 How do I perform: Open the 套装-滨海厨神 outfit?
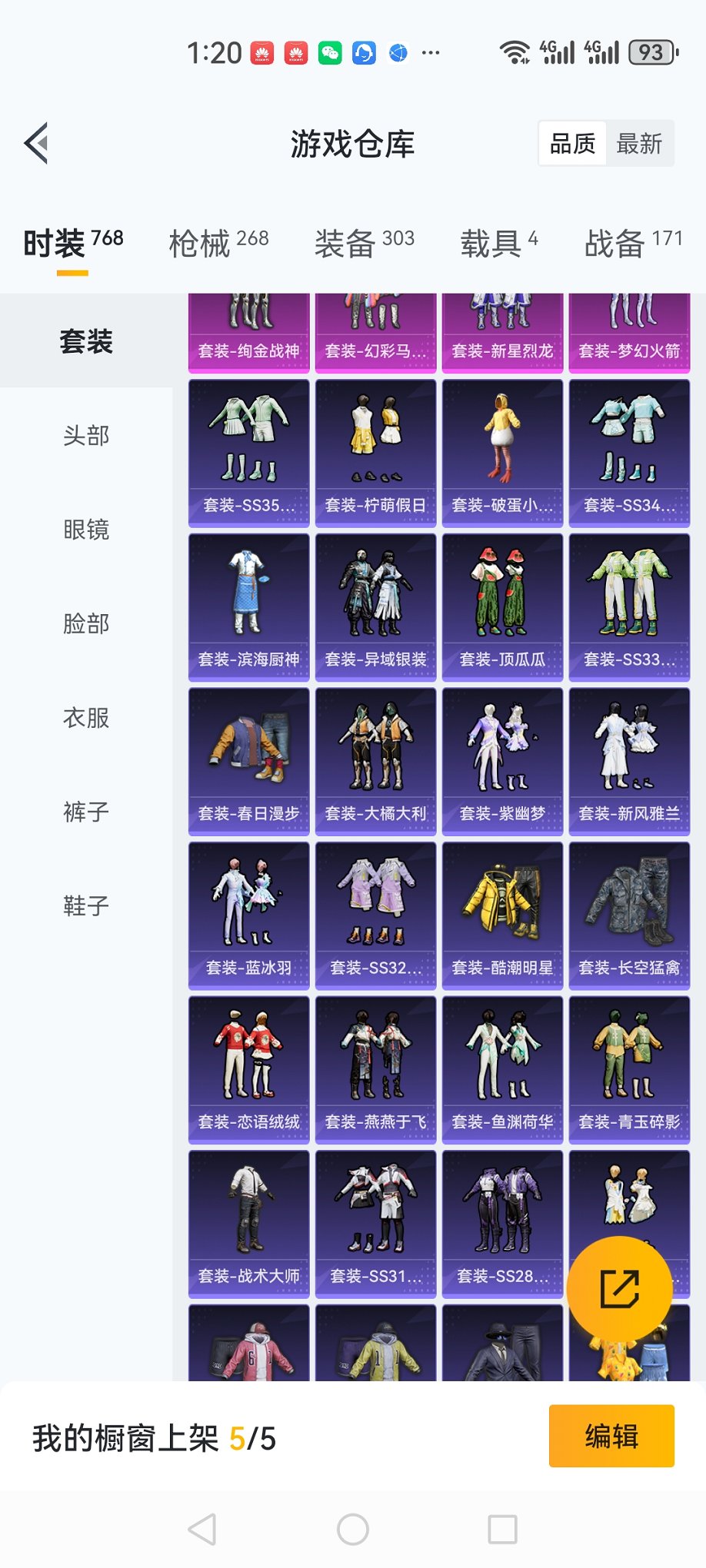click(248, 607)
